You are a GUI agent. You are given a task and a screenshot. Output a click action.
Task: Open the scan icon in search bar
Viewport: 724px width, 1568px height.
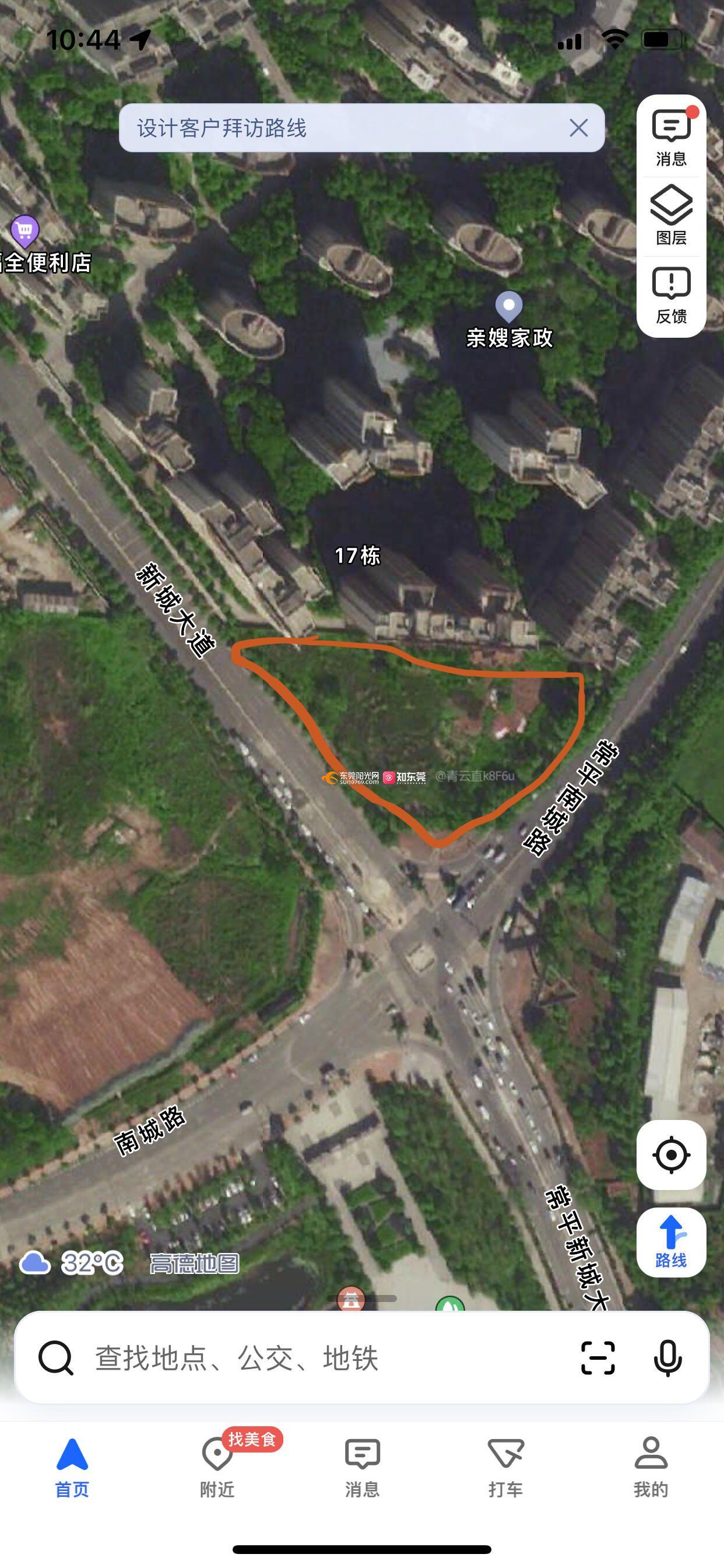click(x=598, y=1358)
